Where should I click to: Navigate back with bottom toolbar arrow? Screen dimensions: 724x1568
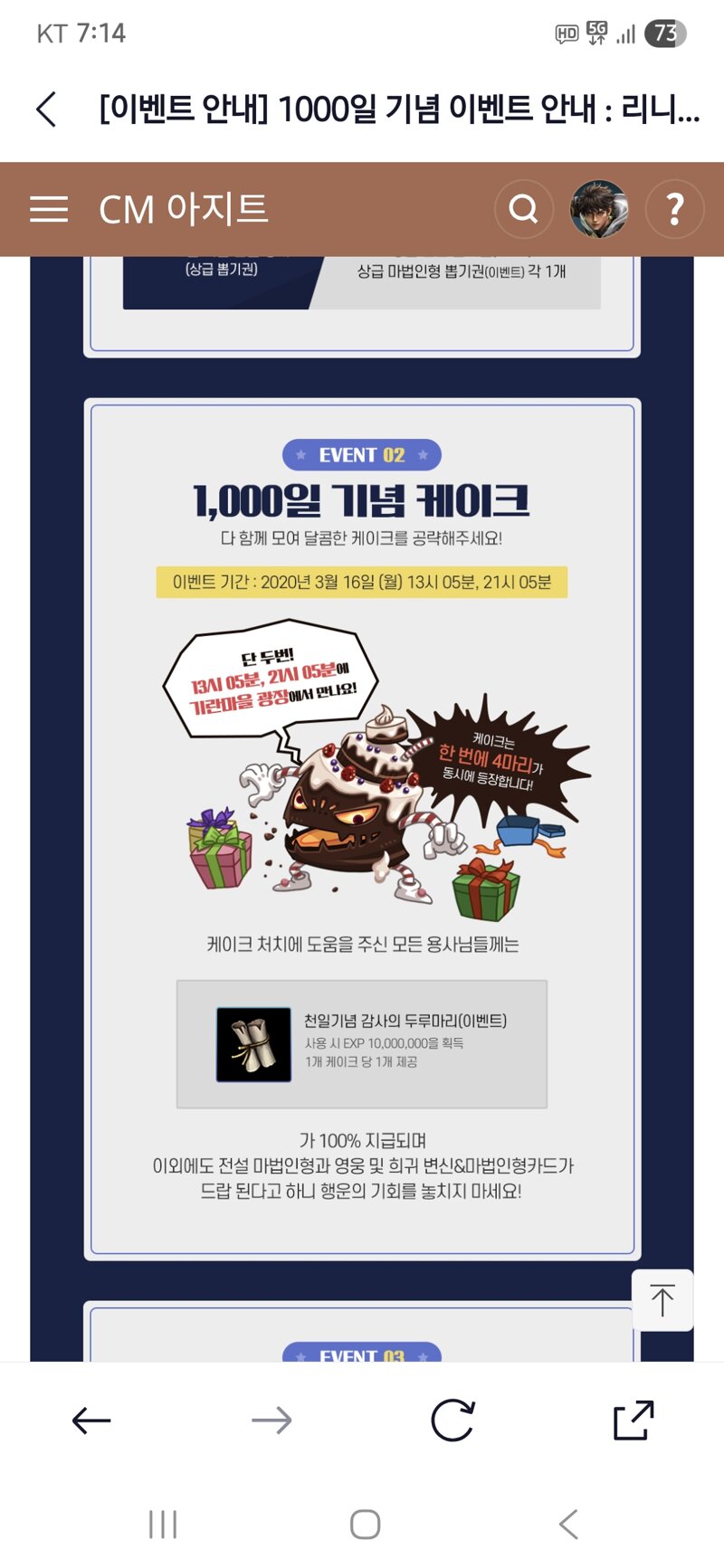coord(91,1421)
